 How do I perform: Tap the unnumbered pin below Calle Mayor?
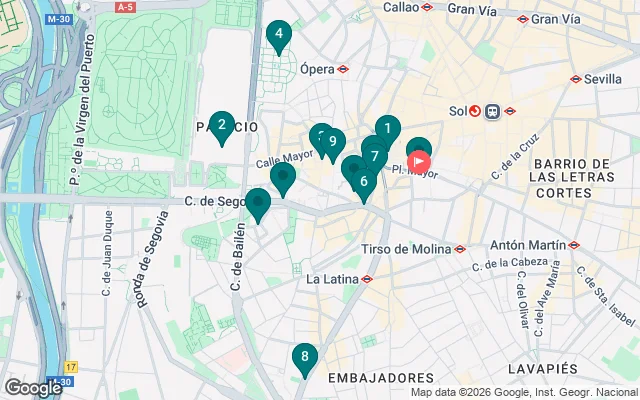click(x=283, y=177)
